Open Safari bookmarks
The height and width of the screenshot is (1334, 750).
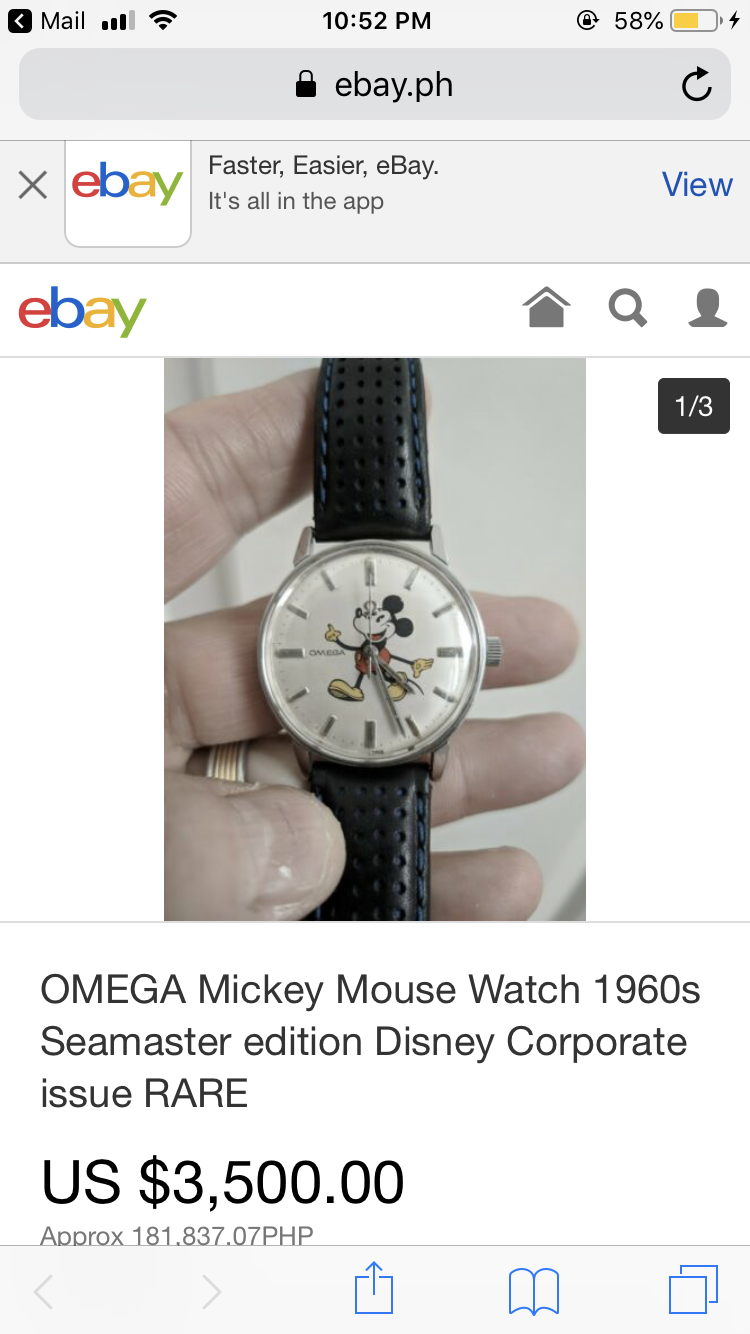click(x=534, y=1290)
